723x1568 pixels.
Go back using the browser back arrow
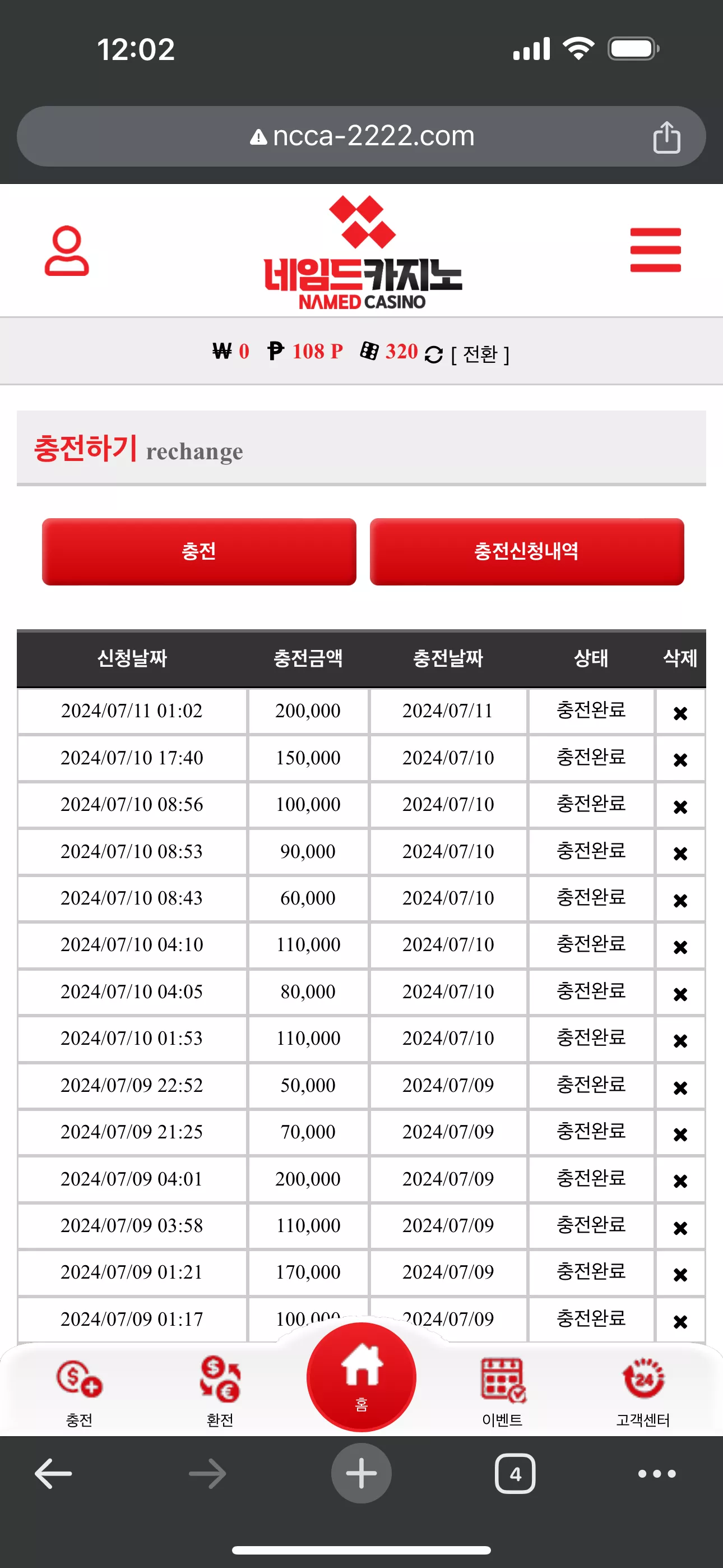click(x=54, y=1474)
